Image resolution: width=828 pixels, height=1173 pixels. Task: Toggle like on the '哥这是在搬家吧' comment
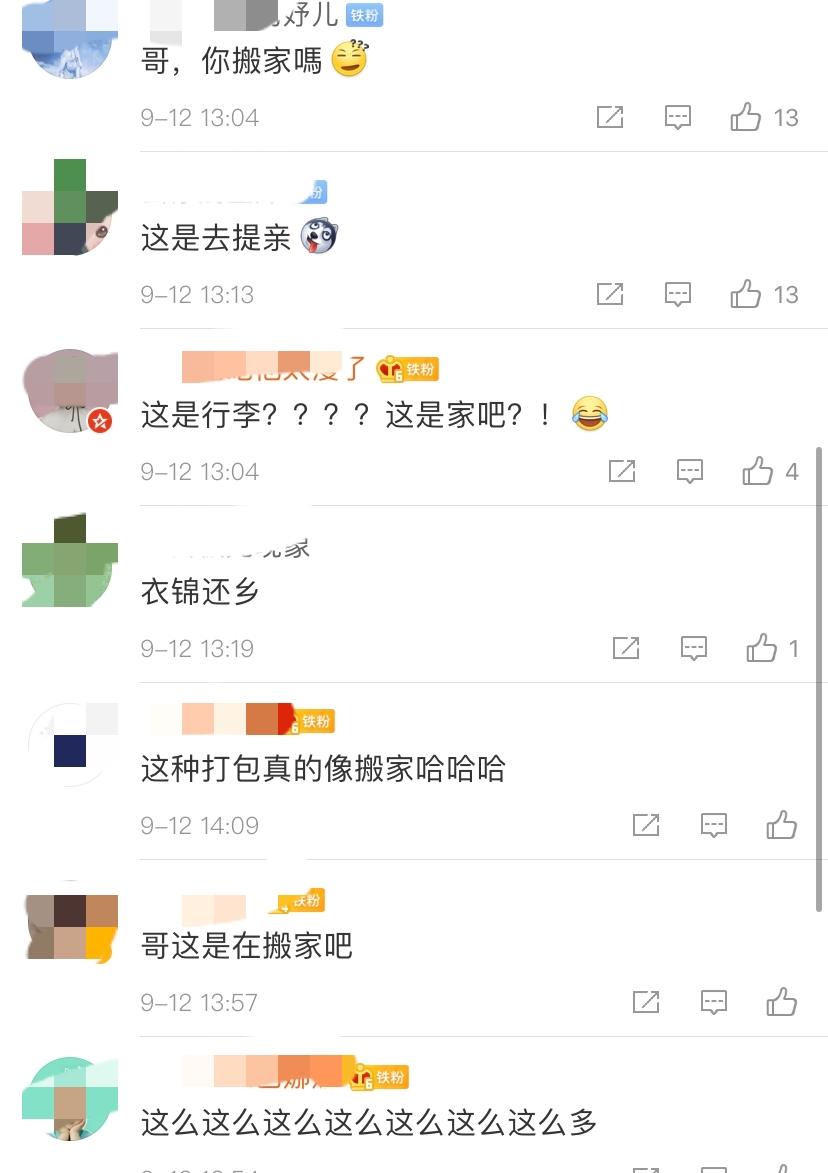click(x=782, y=1002)
